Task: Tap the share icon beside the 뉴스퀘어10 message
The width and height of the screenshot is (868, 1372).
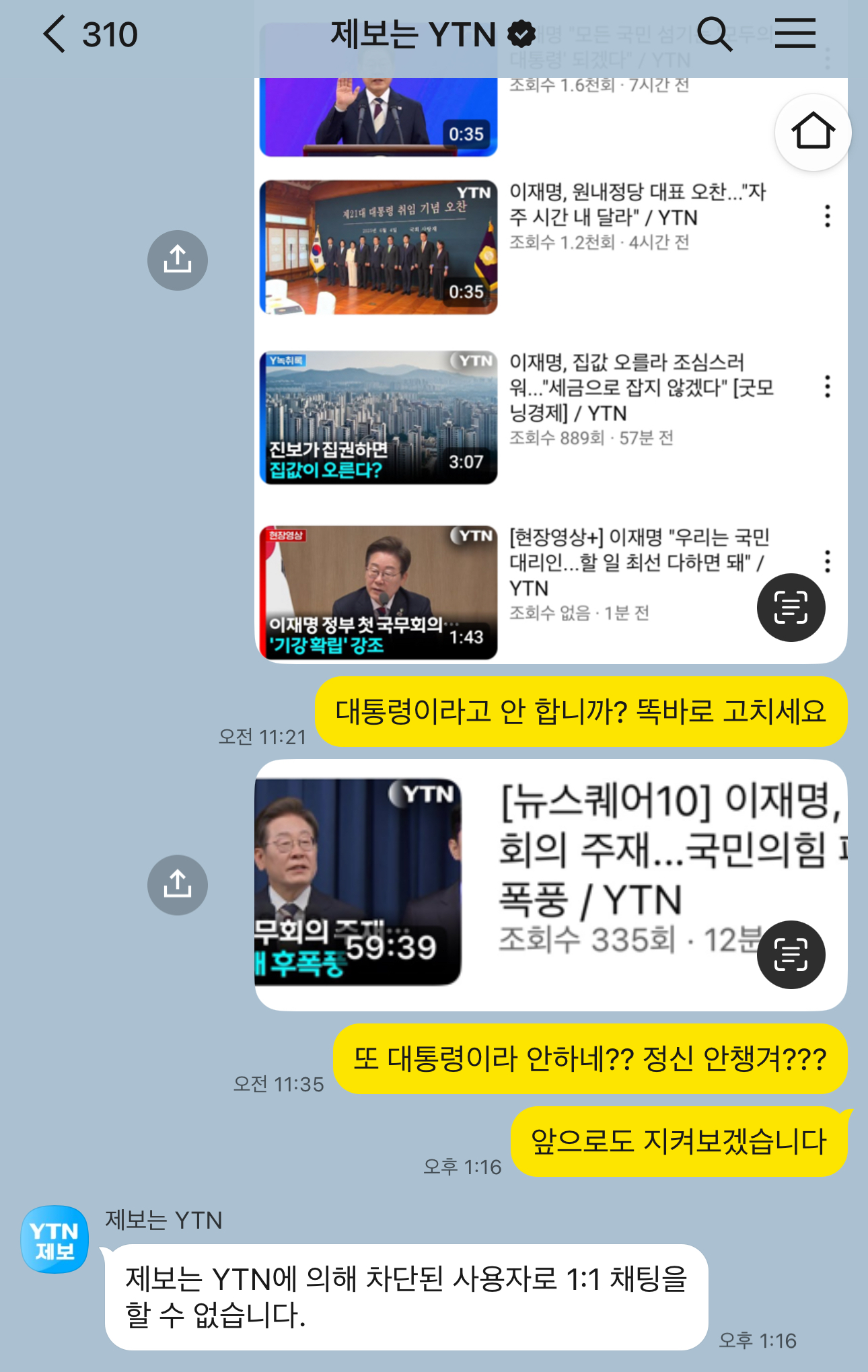Action: 176,885
